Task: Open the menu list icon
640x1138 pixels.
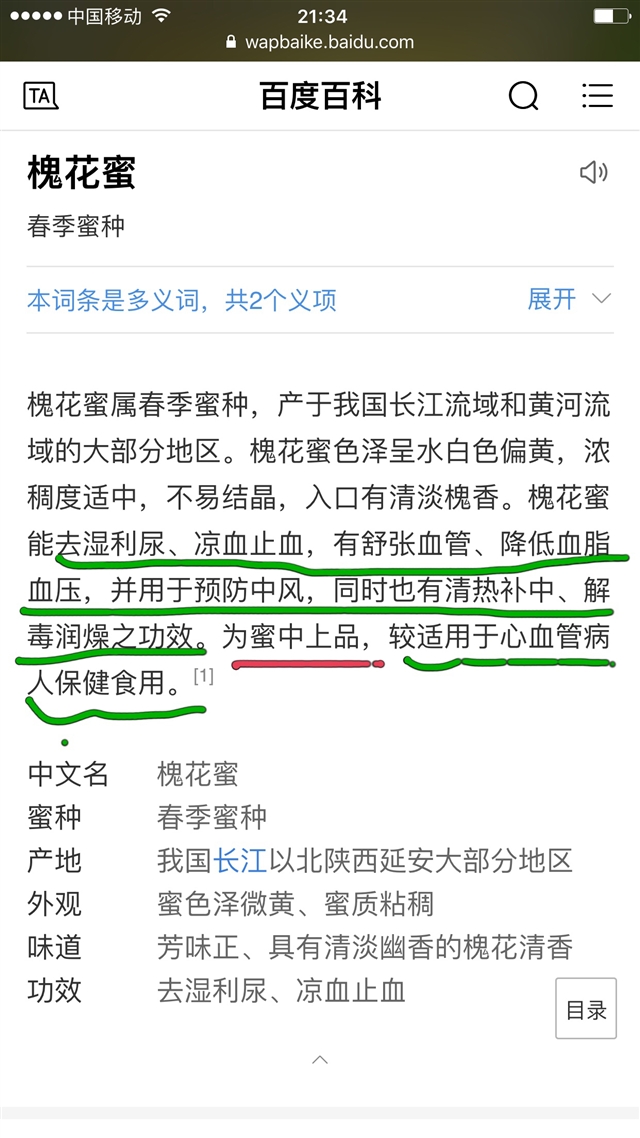Action: 597,96
